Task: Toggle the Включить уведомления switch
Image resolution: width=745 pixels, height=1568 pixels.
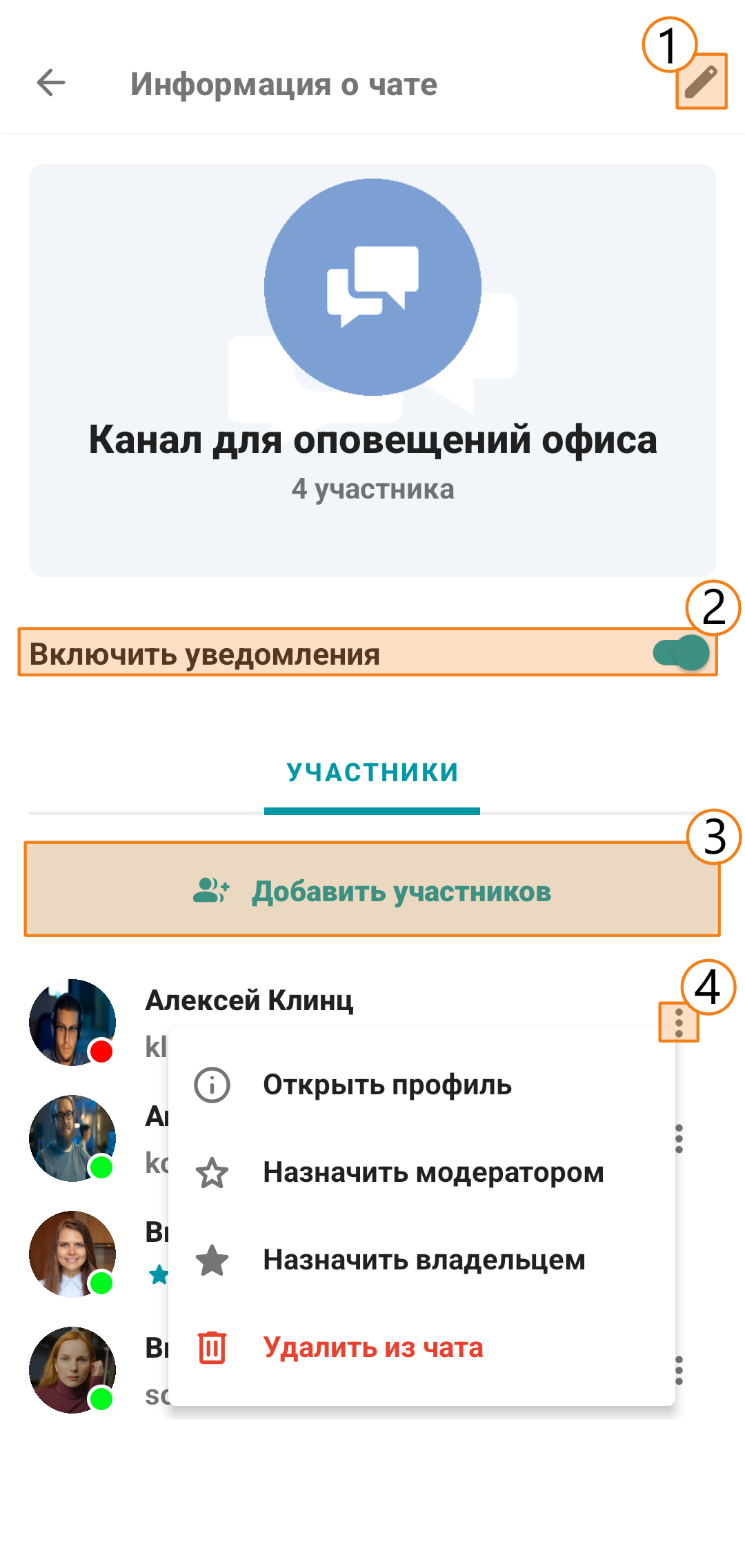Action: (682, 652)
